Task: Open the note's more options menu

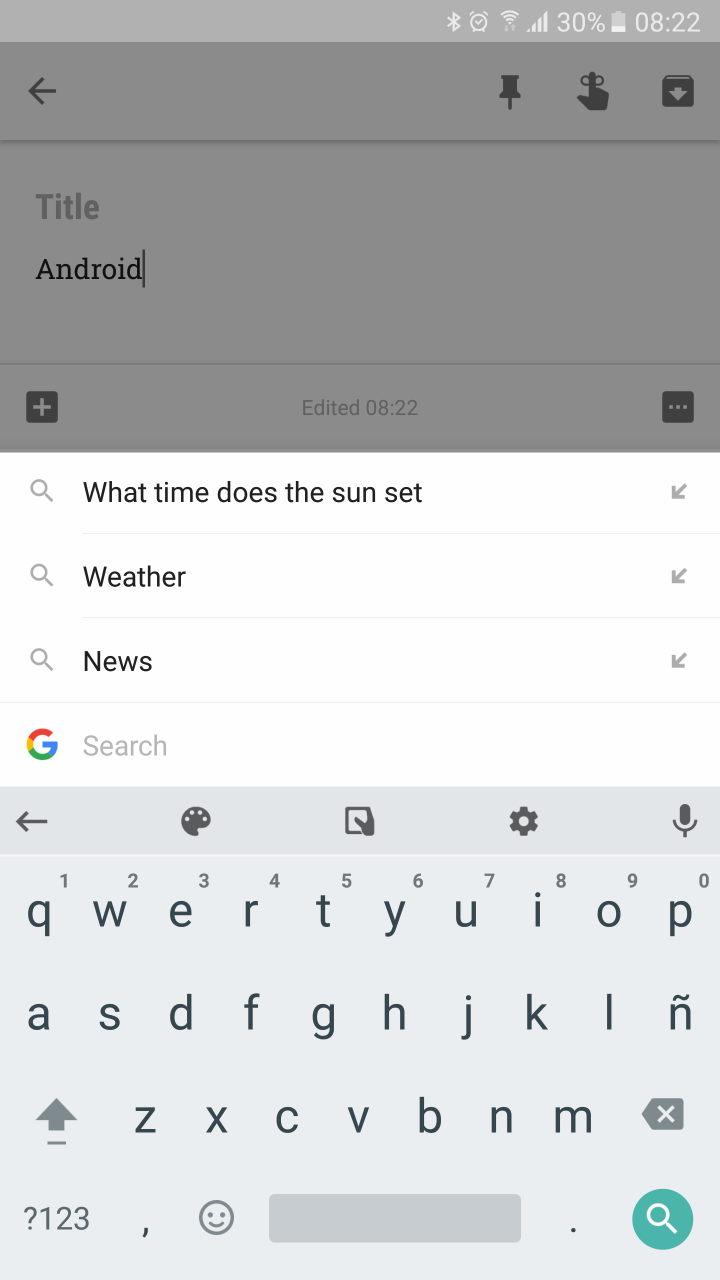Action: pos(677,407)
